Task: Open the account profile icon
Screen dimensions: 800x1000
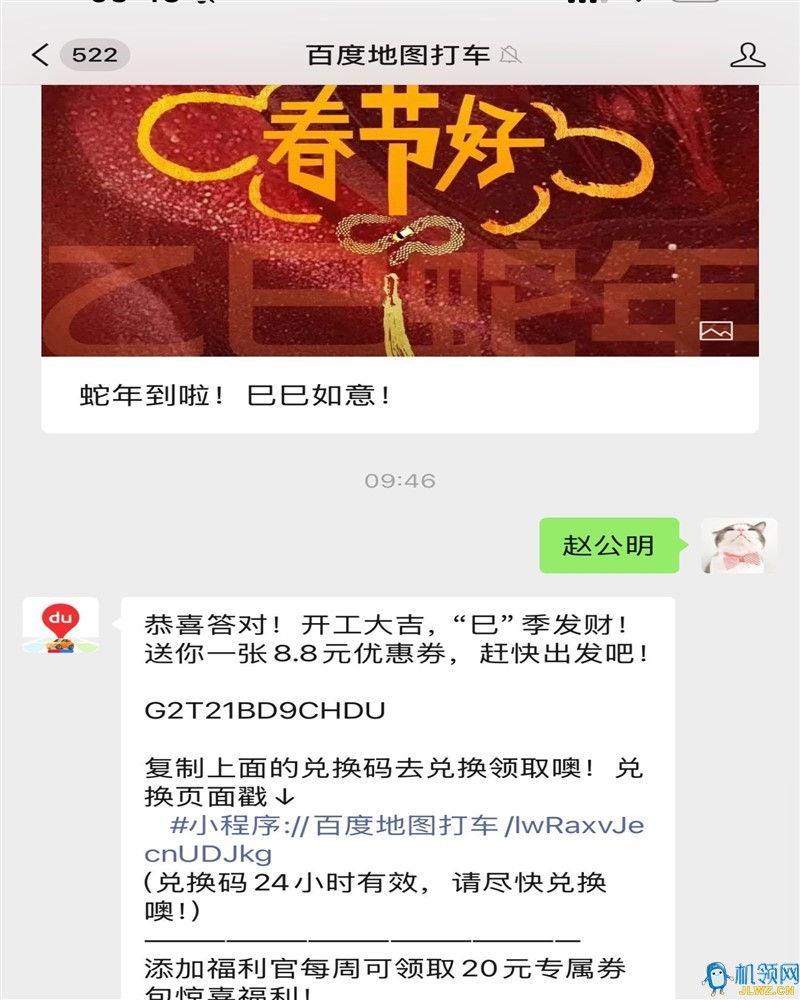Action: (x=747, y=55)
